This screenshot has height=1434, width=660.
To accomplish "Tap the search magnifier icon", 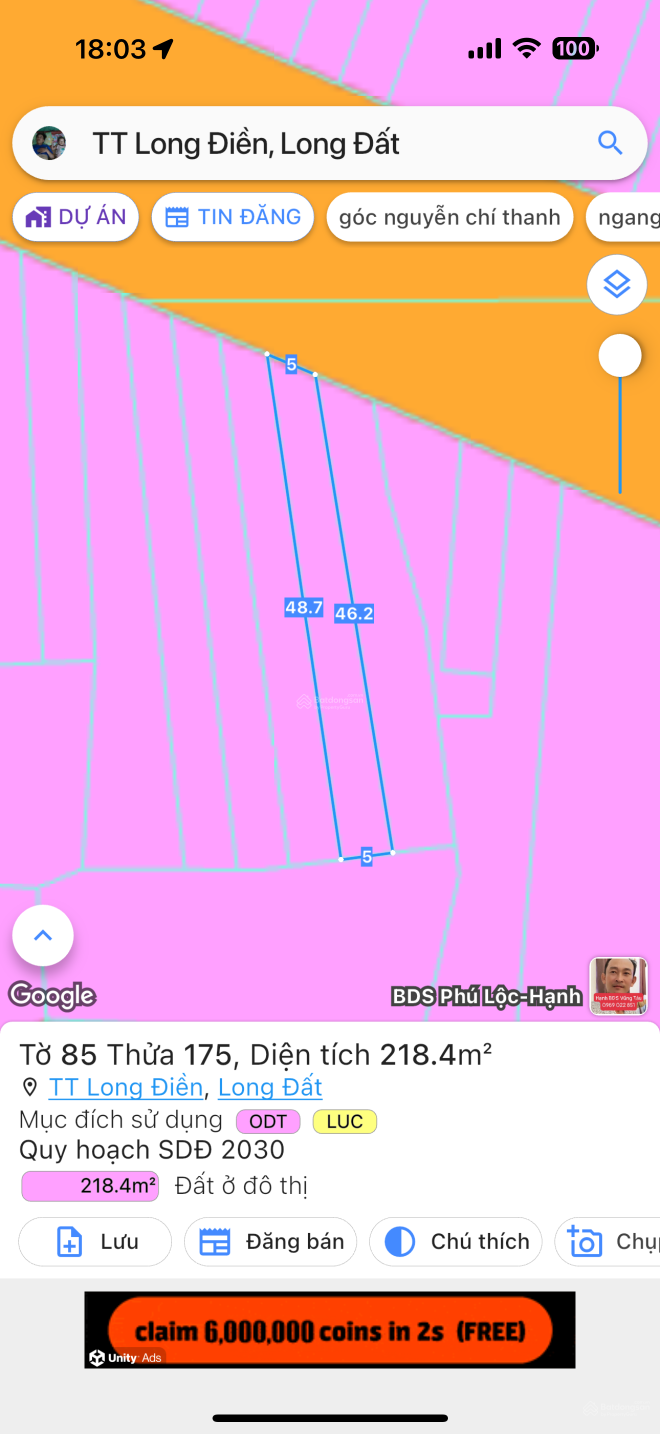I will 610,143.
